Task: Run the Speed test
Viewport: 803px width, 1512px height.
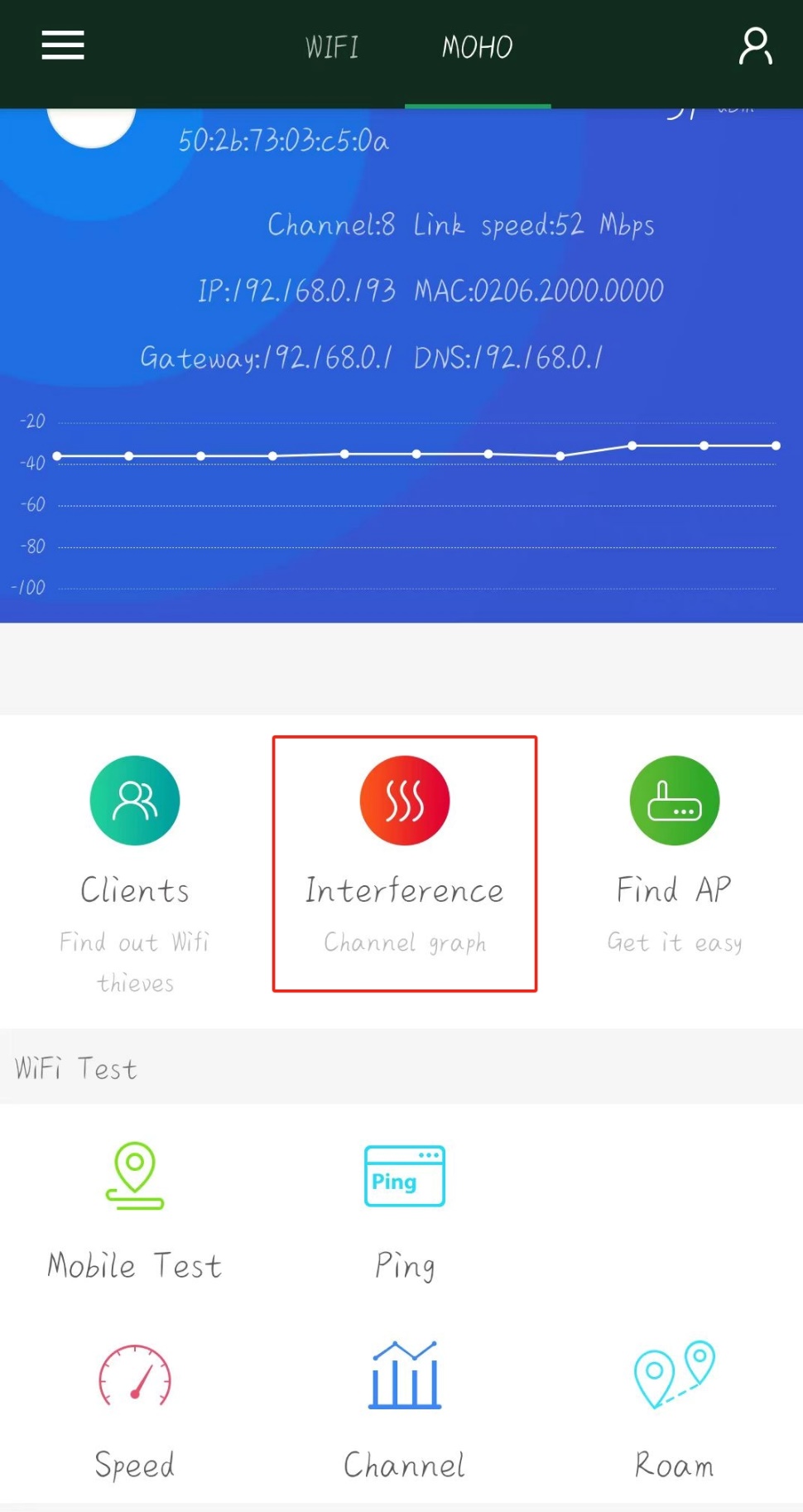Action: (135, 1408)
